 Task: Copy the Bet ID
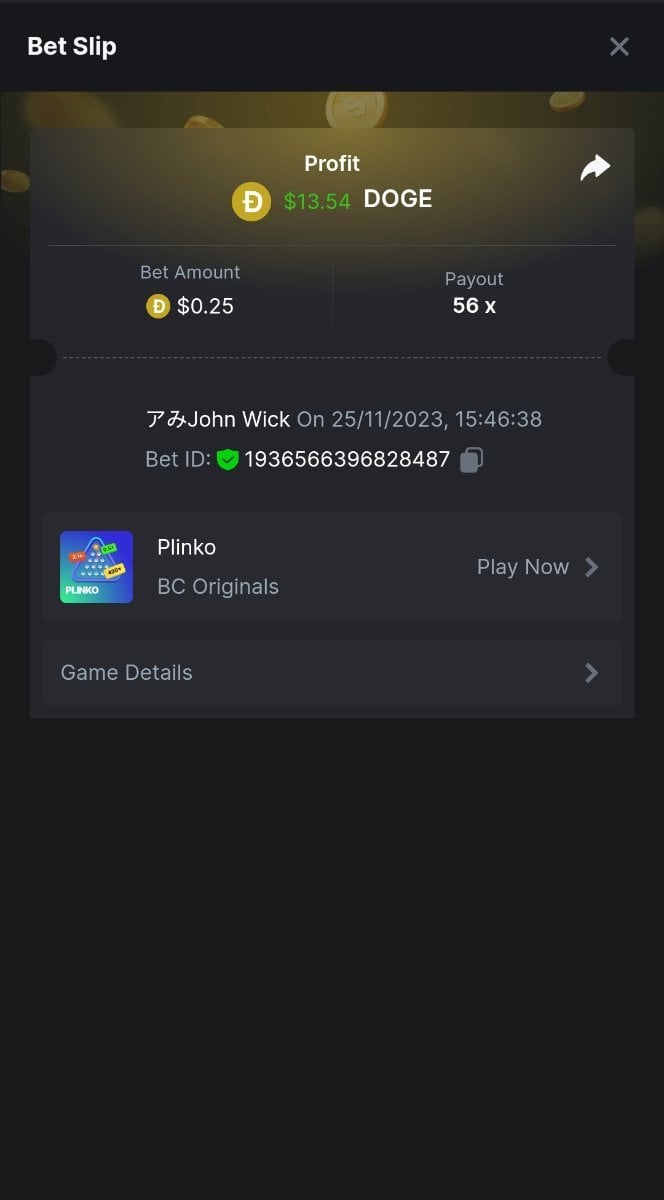tap(472, 460)
